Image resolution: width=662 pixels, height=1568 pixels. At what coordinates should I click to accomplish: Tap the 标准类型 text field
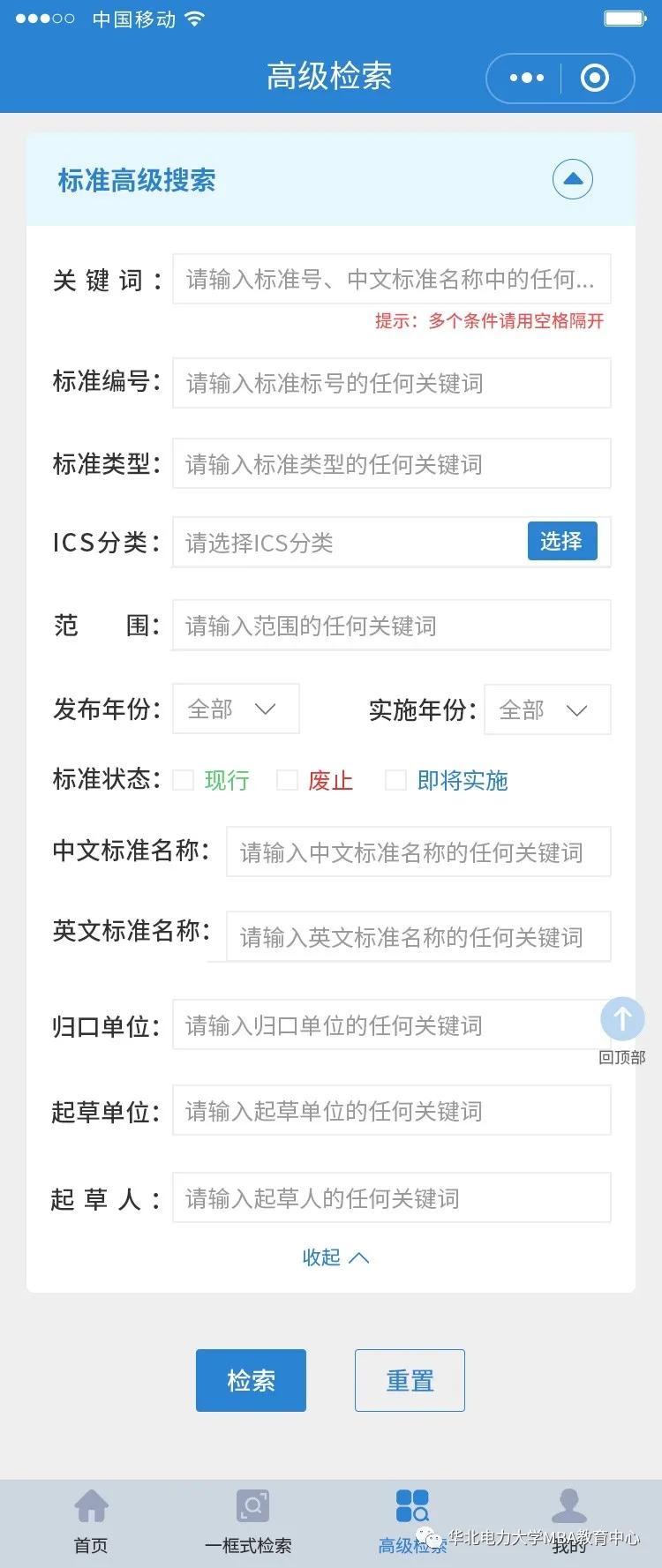pos(391,464)
